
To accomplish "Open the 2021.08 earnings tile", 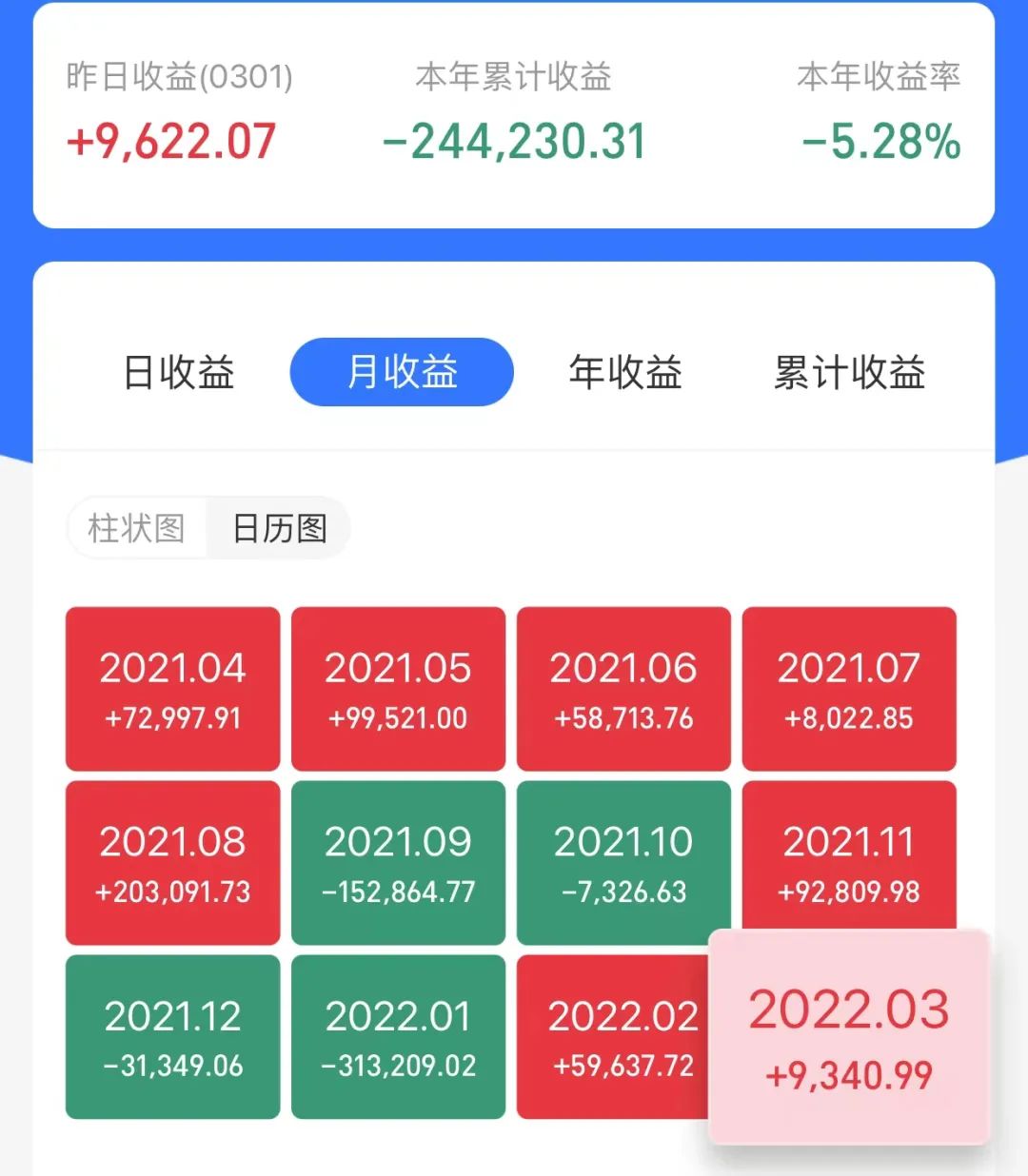I will [173, 863].
